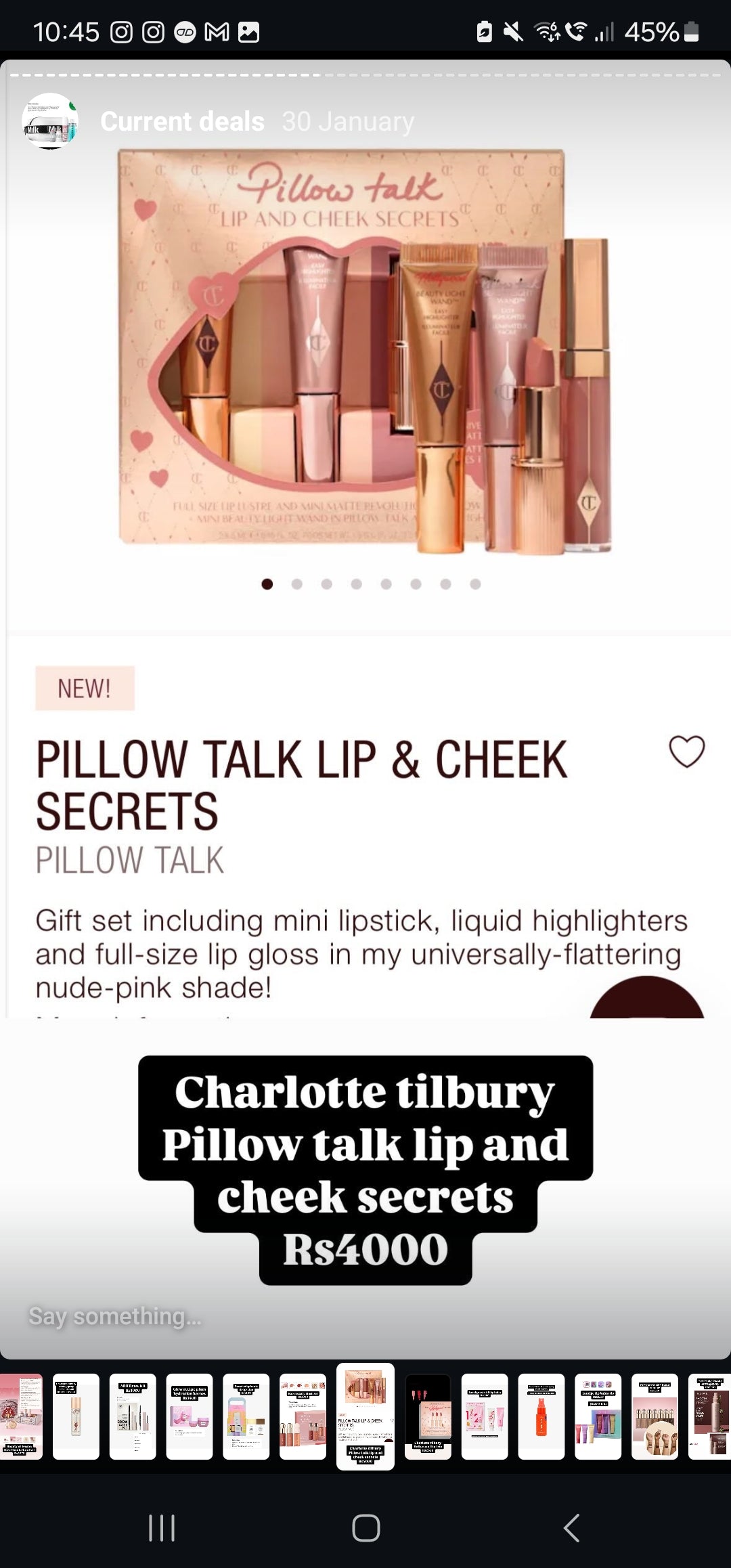Go back with the system back button
Viewport: 731px width, 1568px height.
[572, 1528]
